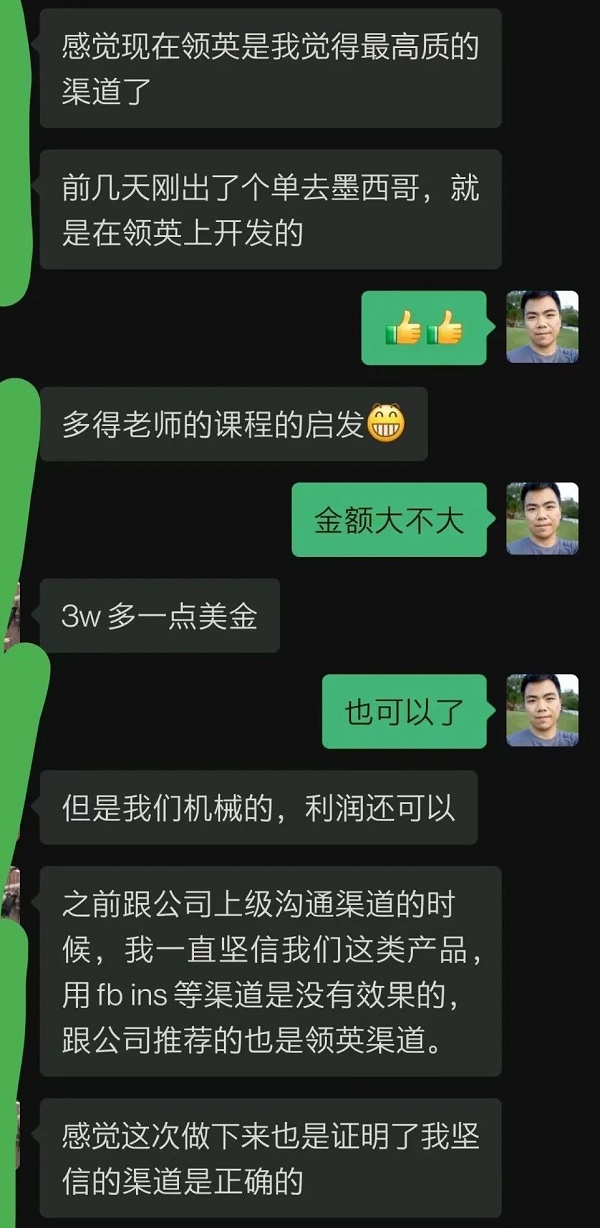Open sender's avatar beside the thumbs-up message
The height and width of the screenshot is (1228, 600).
542,327
